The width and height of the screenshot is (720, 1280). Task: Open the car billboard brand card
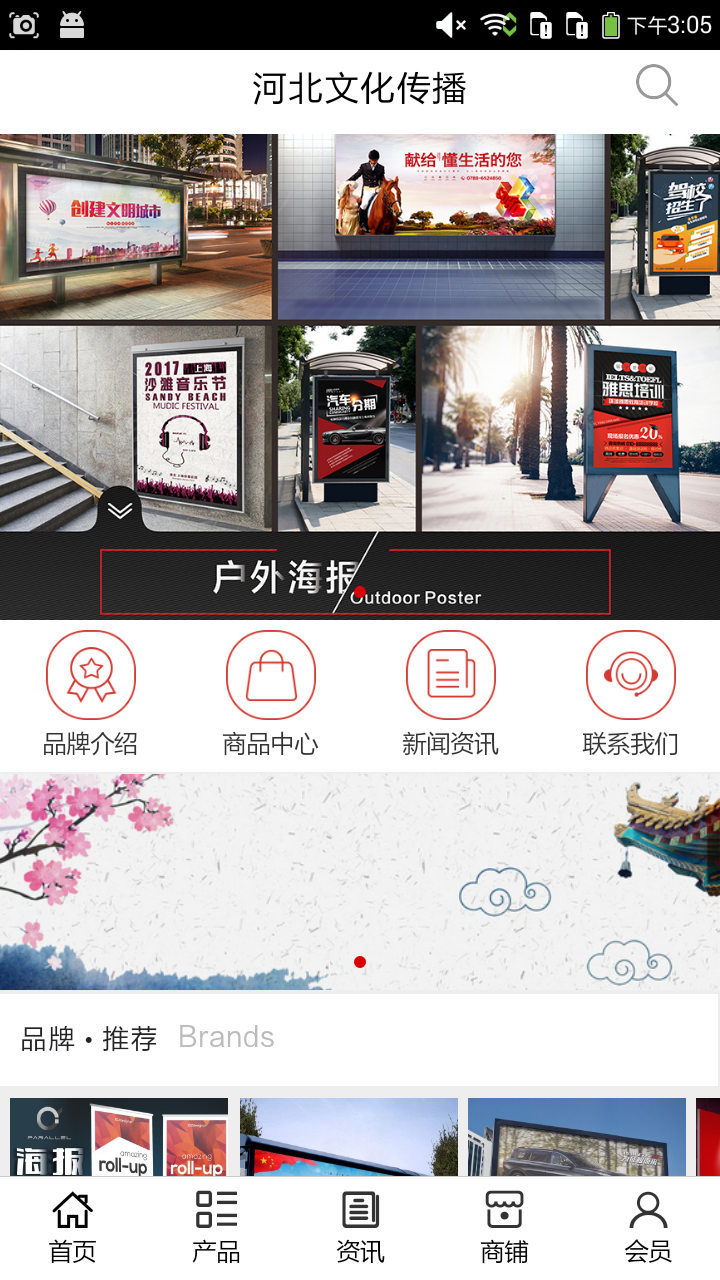(577, 1137)
